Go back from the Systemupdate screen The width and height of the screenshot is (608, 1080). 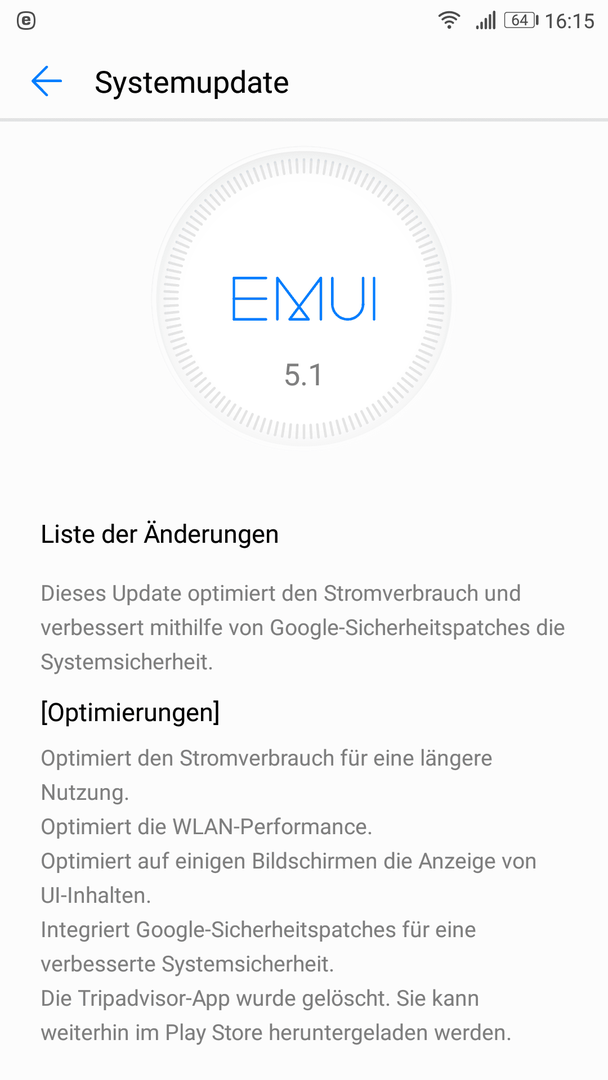click(47, 81)
